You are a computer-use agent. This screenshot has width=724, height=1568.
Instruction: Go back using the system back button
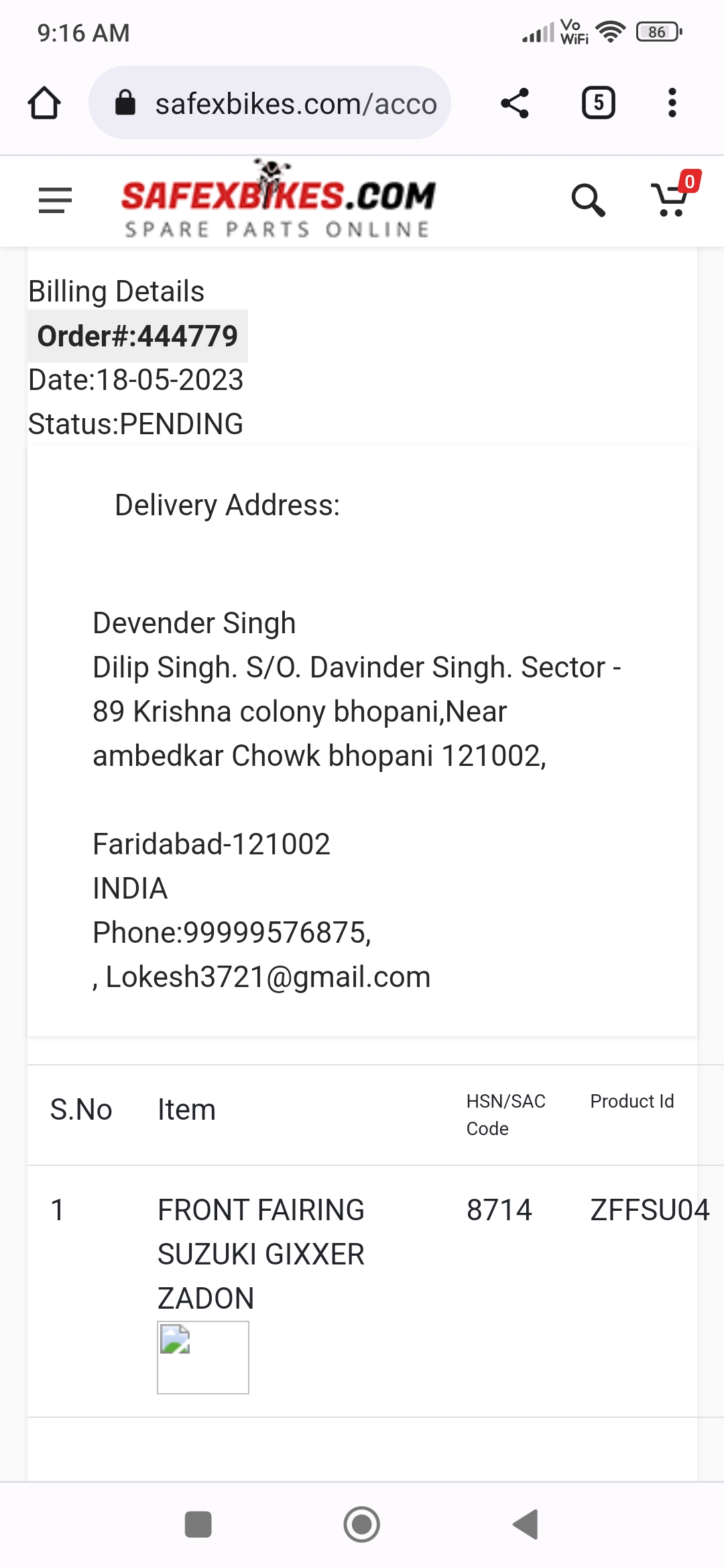[526, 1524]
